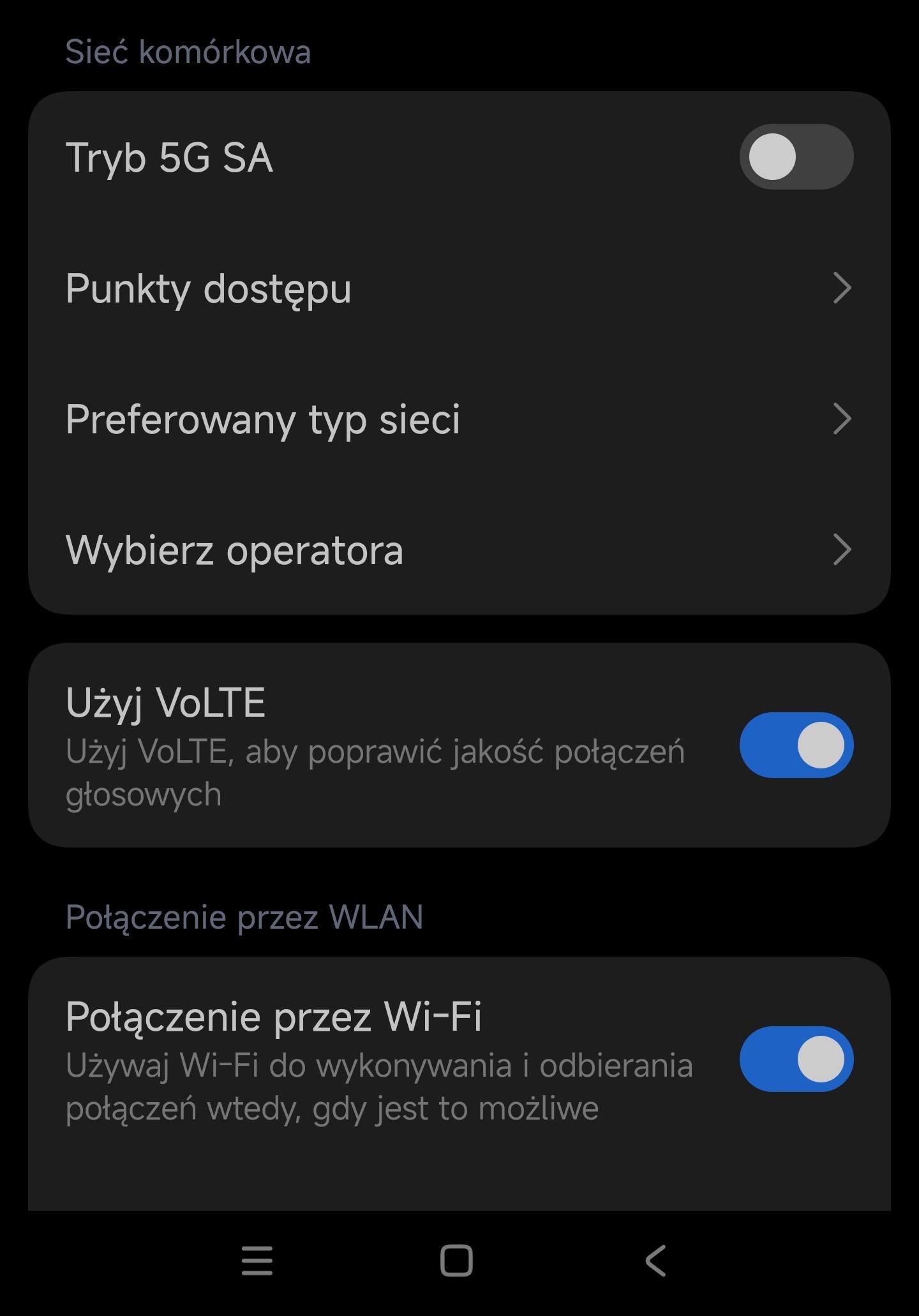Open recent apps from the navigation bar
The width and height of the screenshot is (919, 1316).
click(x=257, y=1260)
